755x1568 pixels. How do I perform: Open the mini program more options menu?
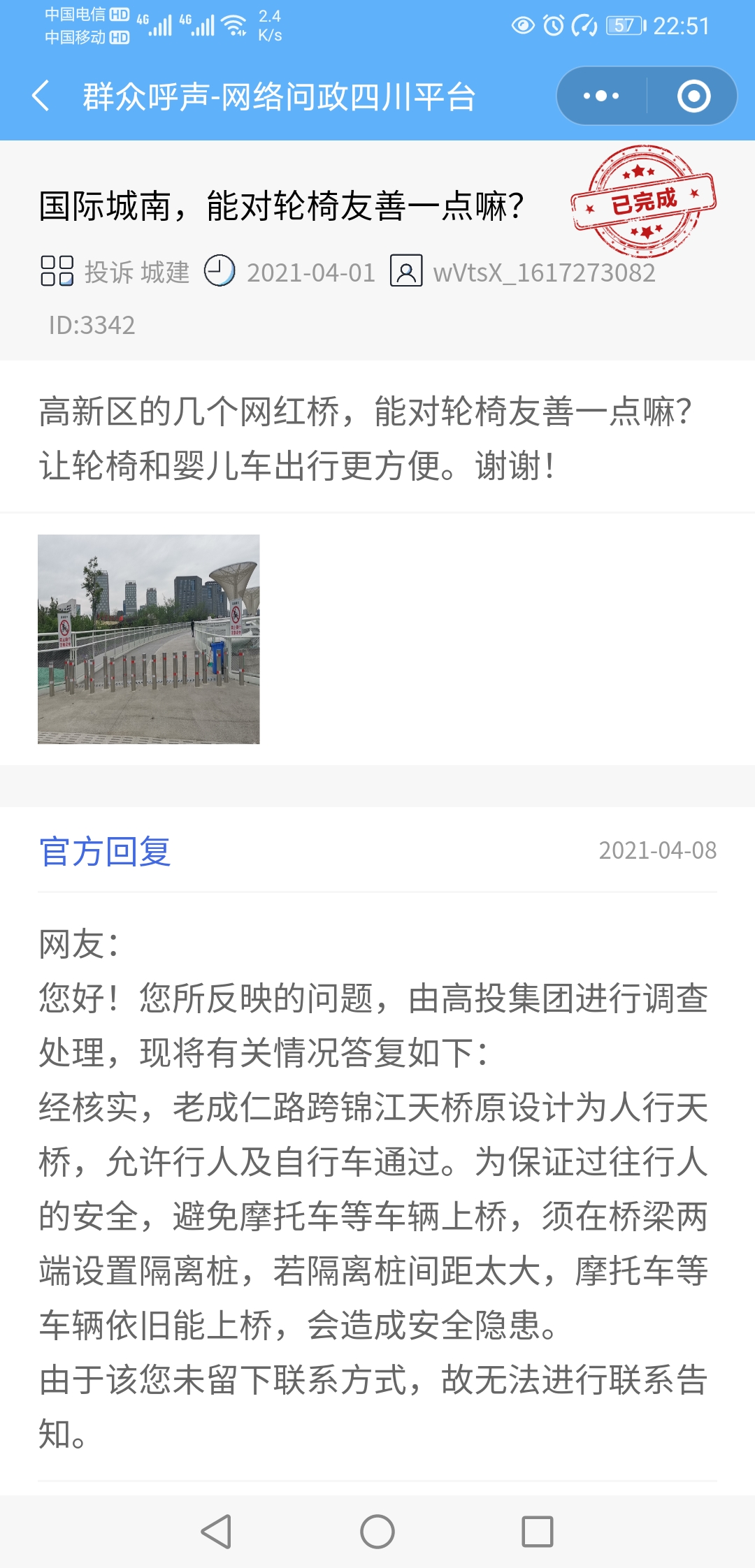601,96
